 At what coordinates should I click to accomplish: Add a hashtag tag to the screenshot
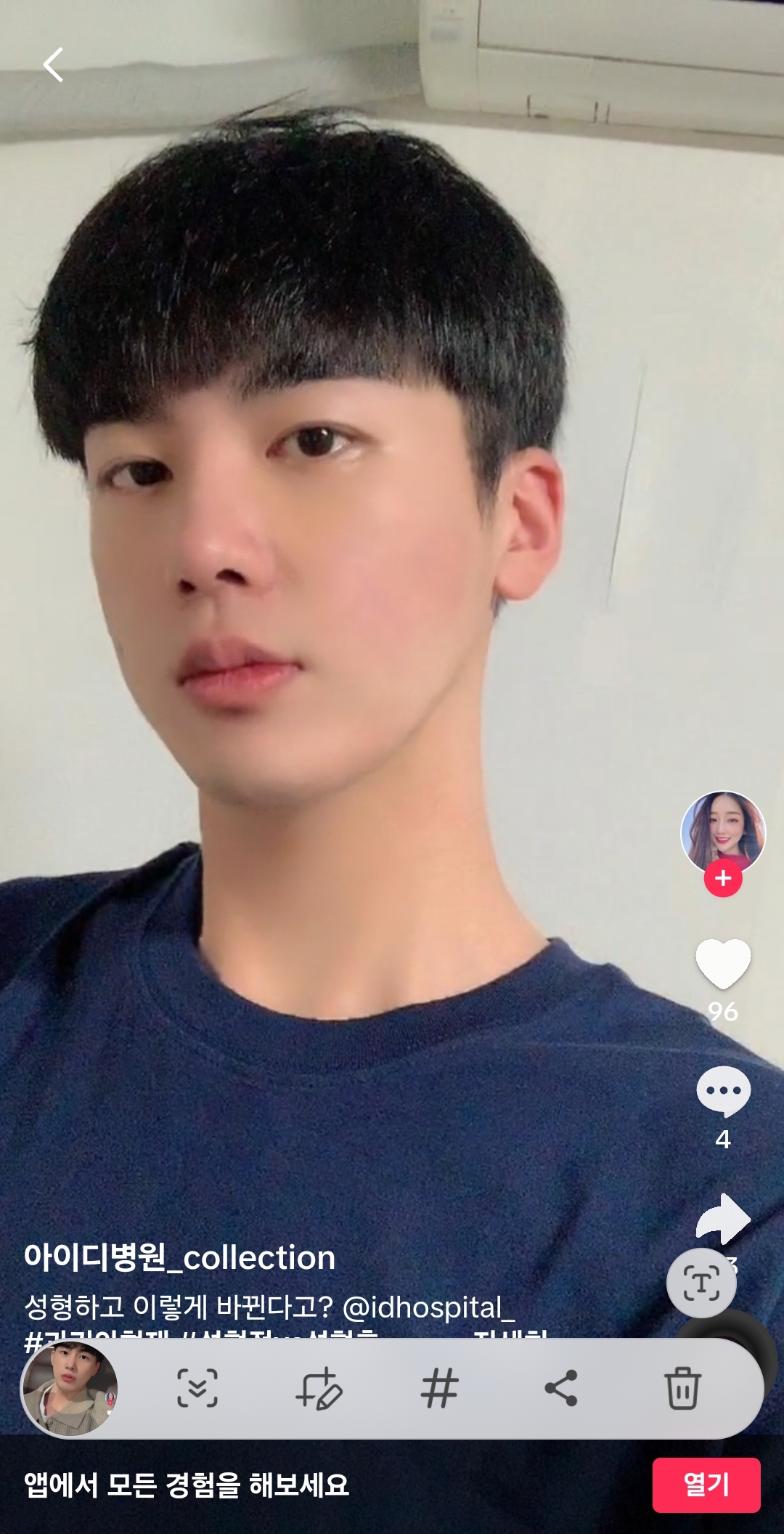coord(440,1388)
